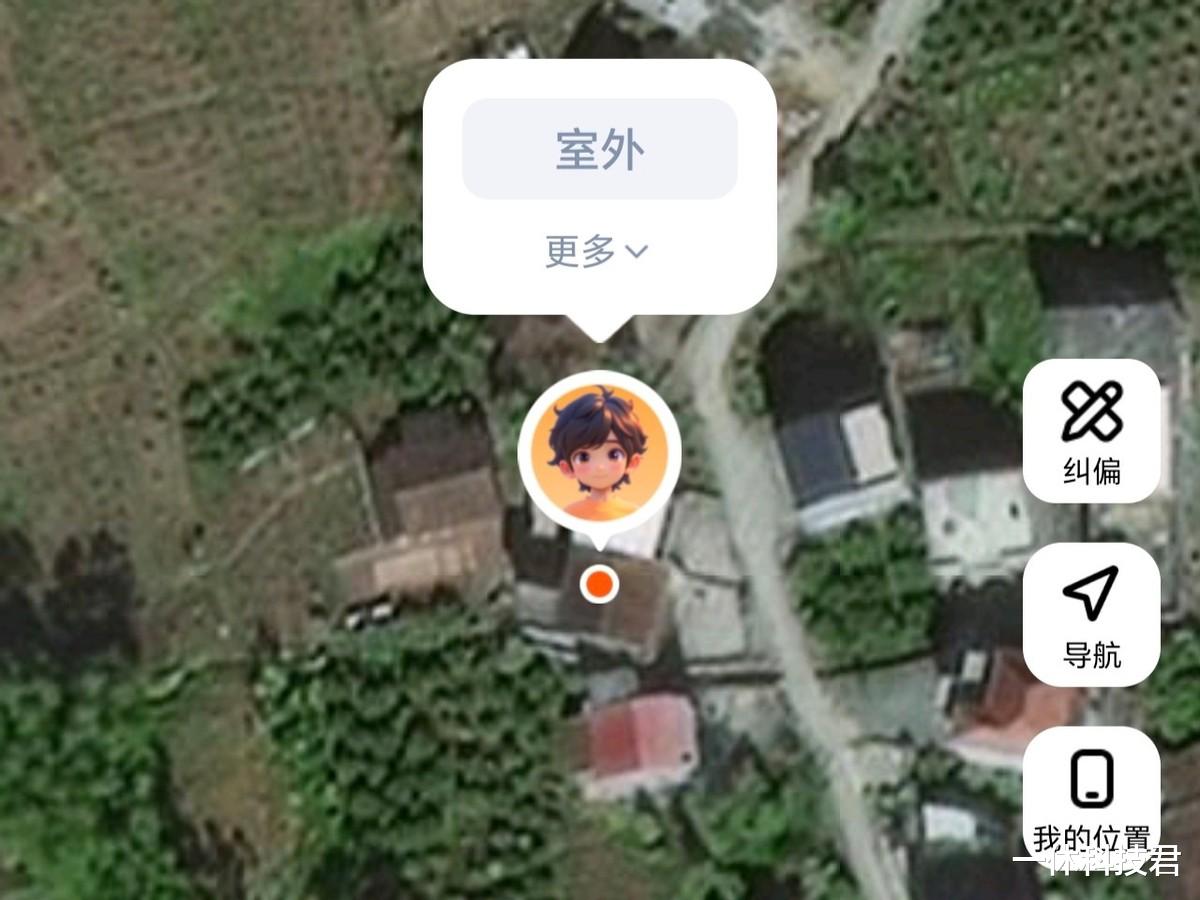Jump to 我的位置 on the map
This screenshot has height=900, width=1200.
tap(1091, 795)
